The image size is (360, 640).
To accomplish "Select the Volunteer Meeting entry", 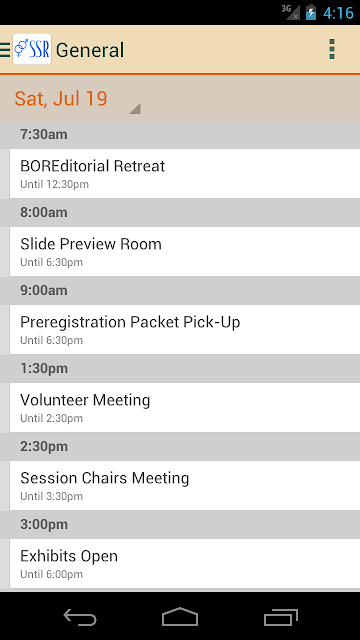I will (x=184, y=407).
